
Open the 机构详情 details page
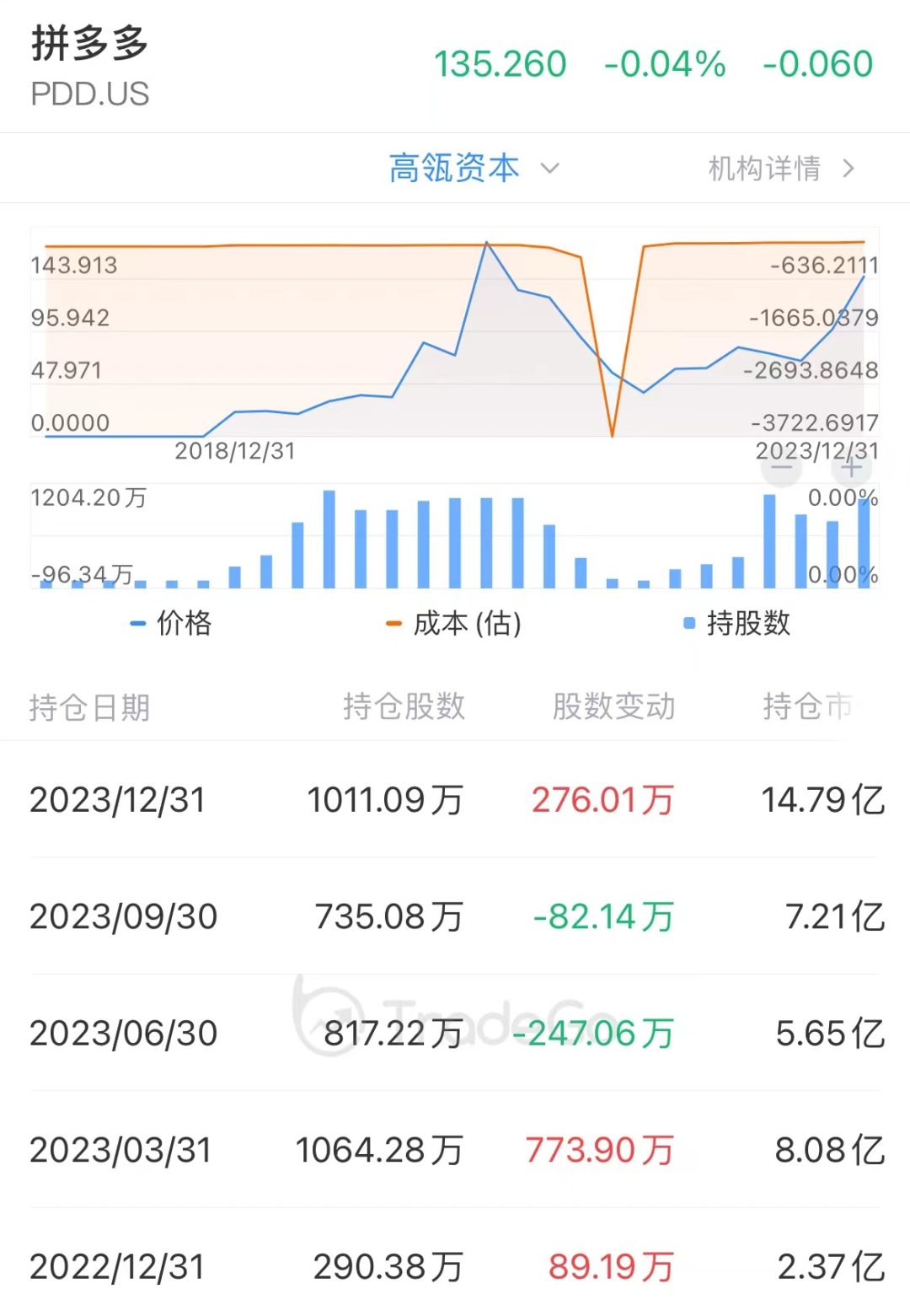[x=763, y=168]
